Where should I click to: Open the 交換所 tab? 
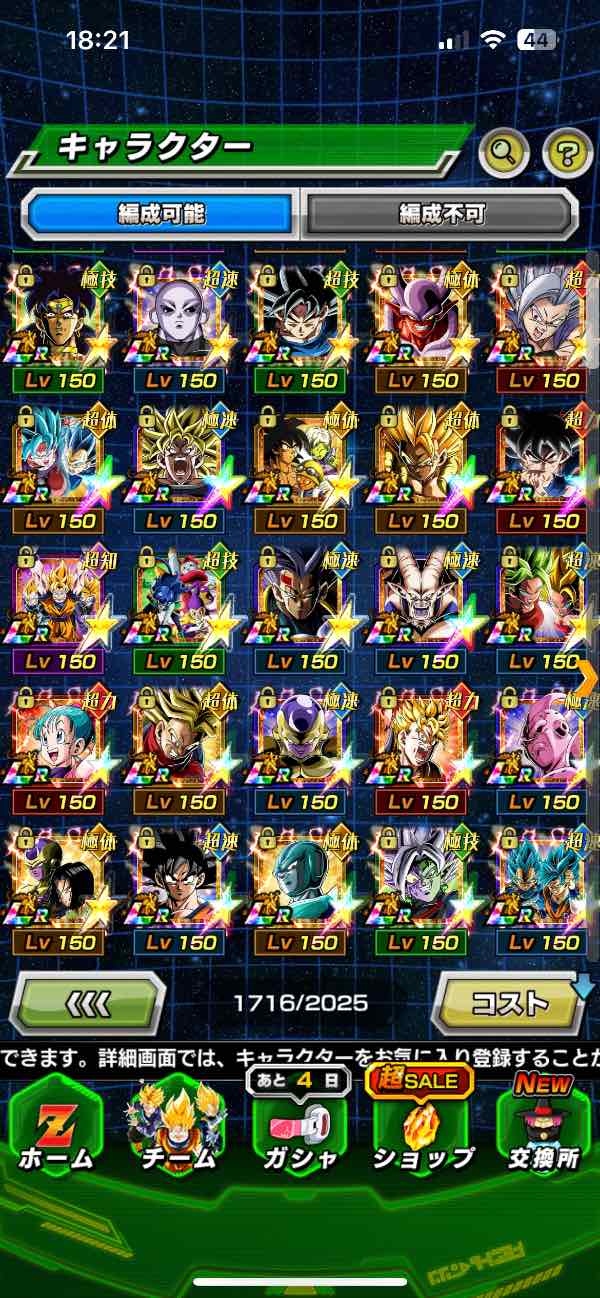tap(543, 1128)
